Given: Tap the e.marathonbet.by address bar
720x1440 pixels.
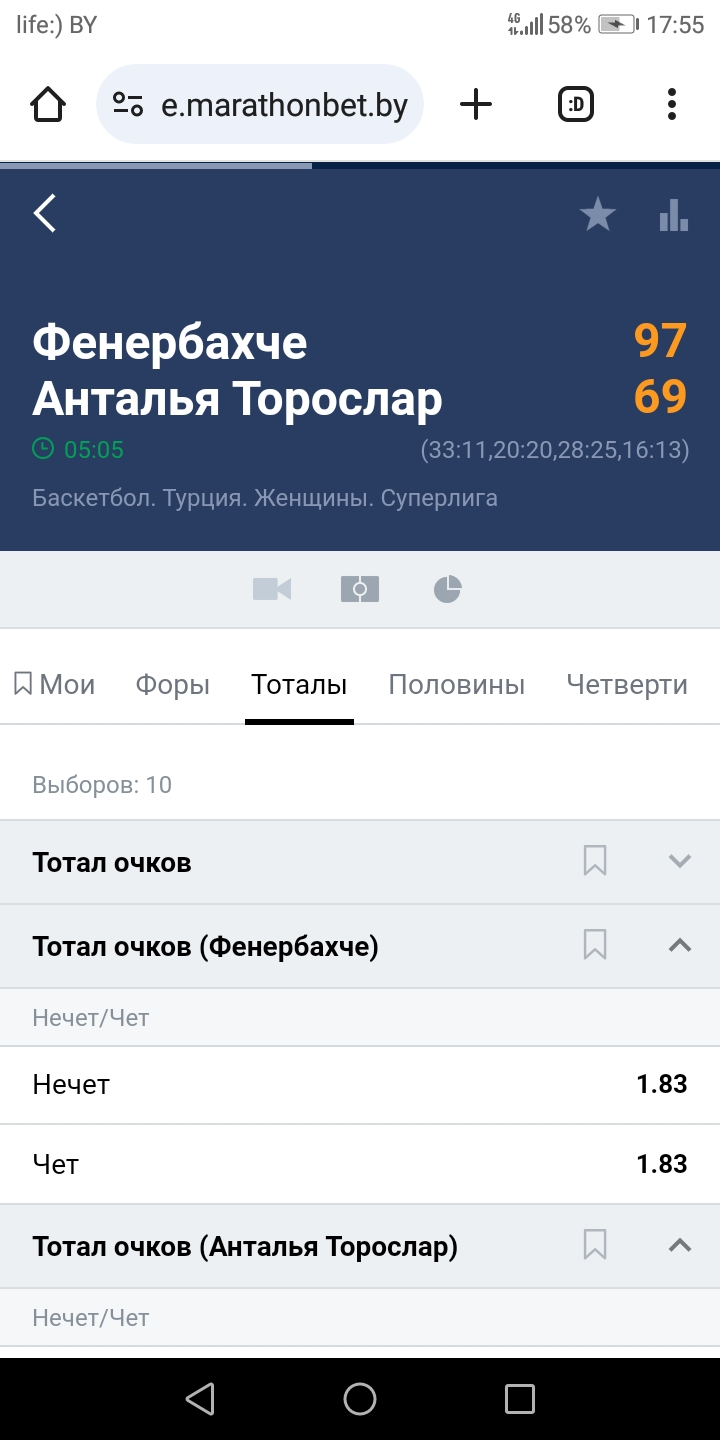Looking at the screenshot, I should click(260, 105).
